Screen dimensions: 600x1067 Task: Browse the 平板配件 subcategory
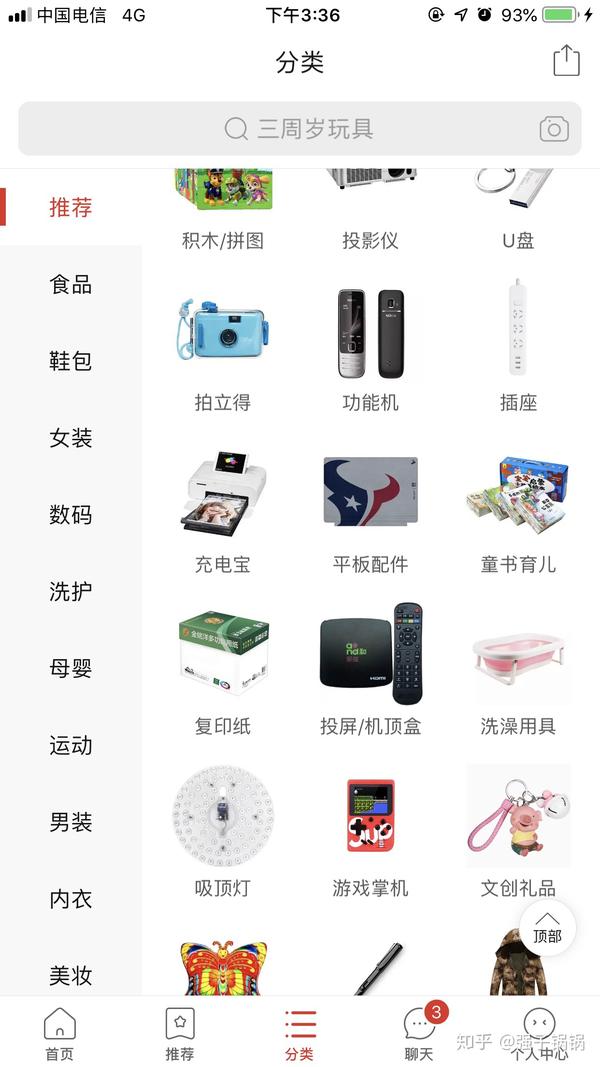pos(370,512)
